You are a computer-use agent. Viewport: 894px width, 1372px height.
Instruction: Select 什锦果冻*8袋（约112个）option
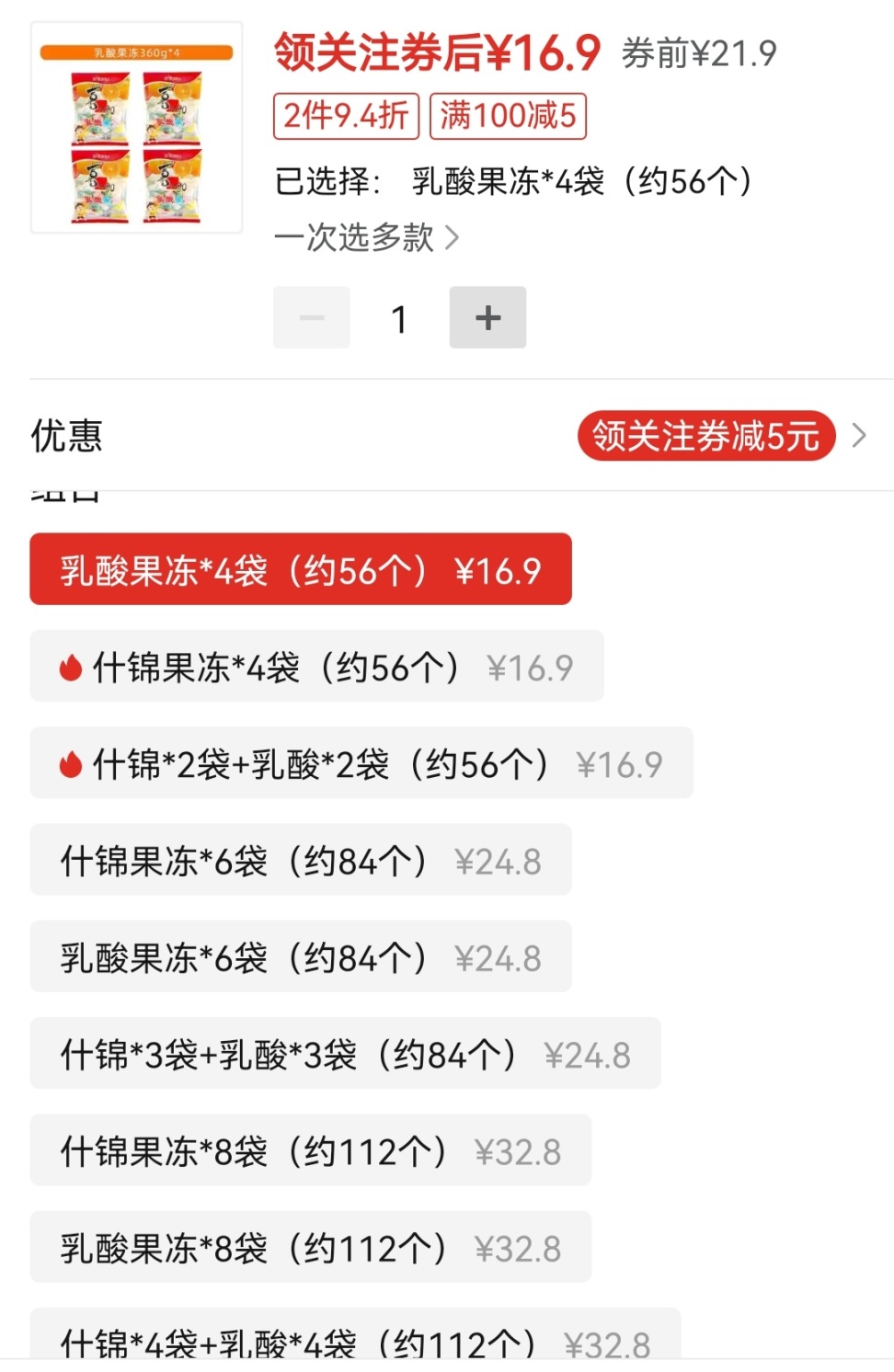point(310,1150)
